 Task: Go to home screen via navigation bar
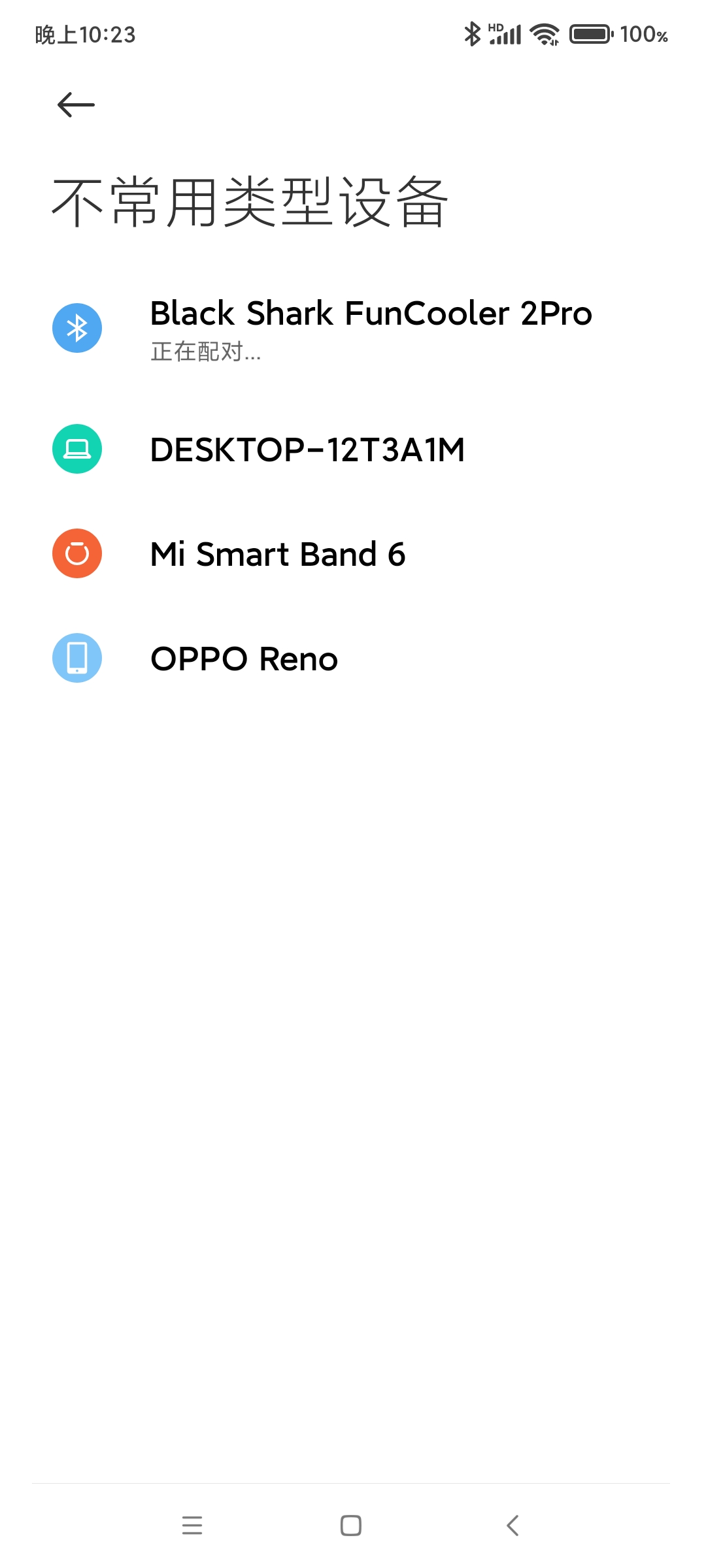pos(351,1526)
